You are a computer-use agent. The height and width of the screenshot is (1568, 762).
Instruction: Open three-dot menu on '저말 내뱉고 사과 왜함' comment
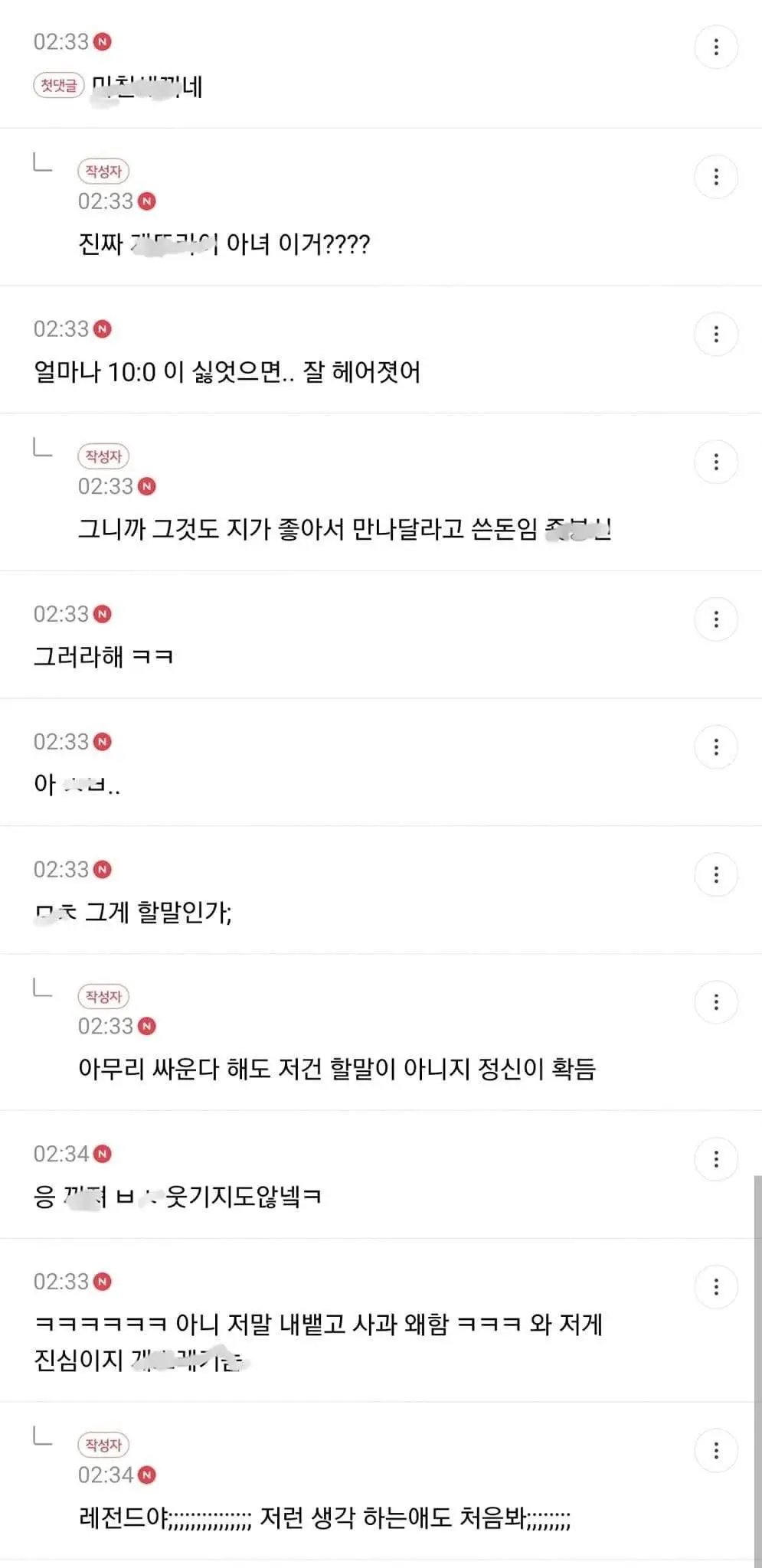pyautogui.click(x=715, y=1287)
